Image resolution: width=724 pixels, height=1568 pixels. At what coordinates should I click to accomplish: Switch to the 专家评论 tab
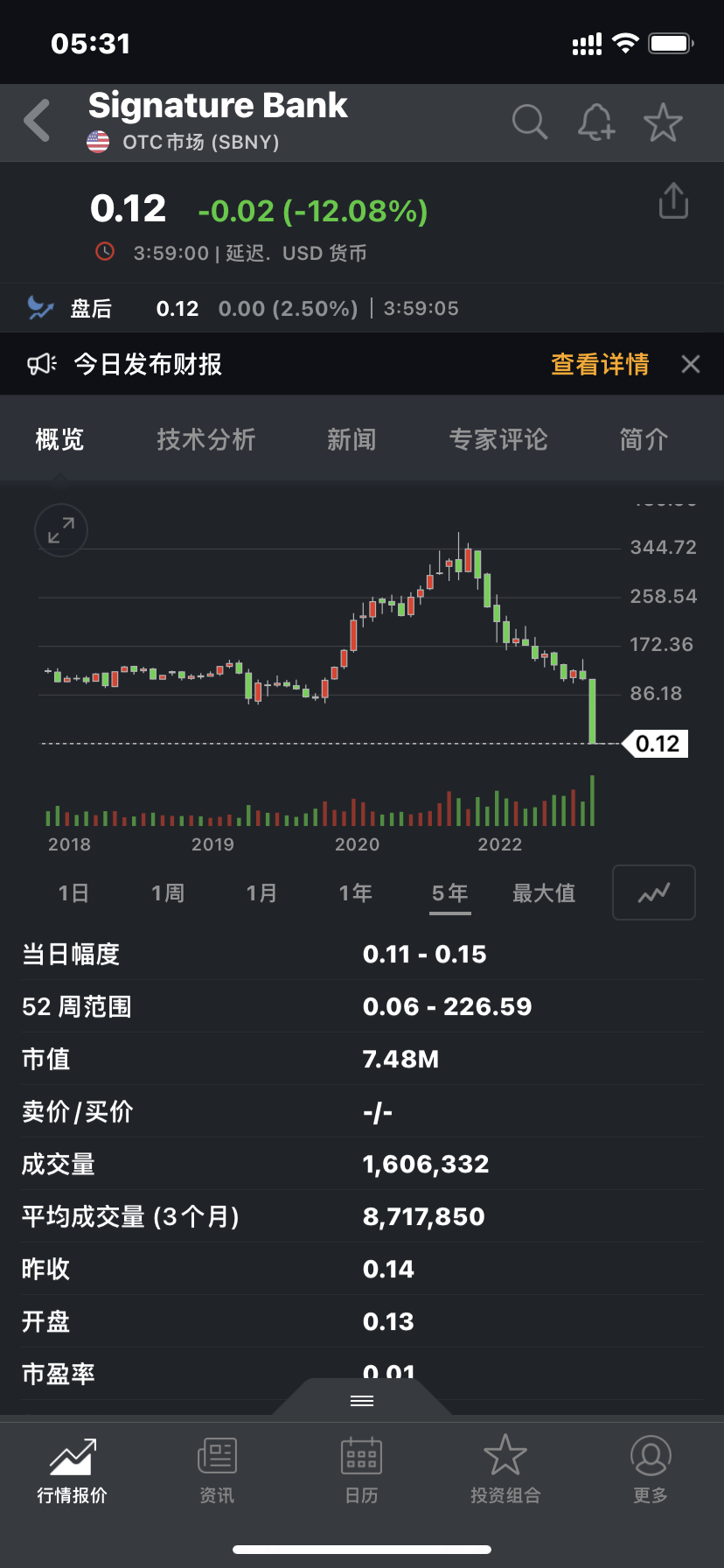[x=498, y=439]
